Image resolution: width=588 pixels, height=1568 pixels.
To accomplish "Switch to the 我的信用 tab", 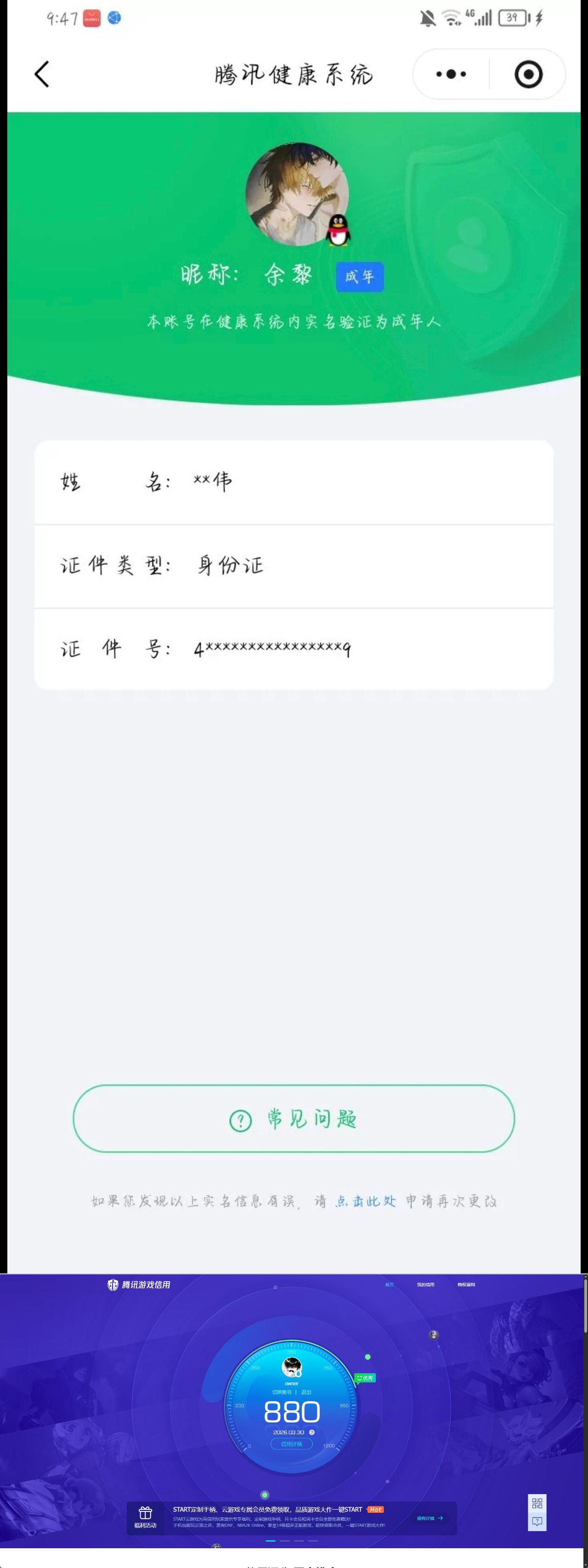I will tap(427, 1284).
